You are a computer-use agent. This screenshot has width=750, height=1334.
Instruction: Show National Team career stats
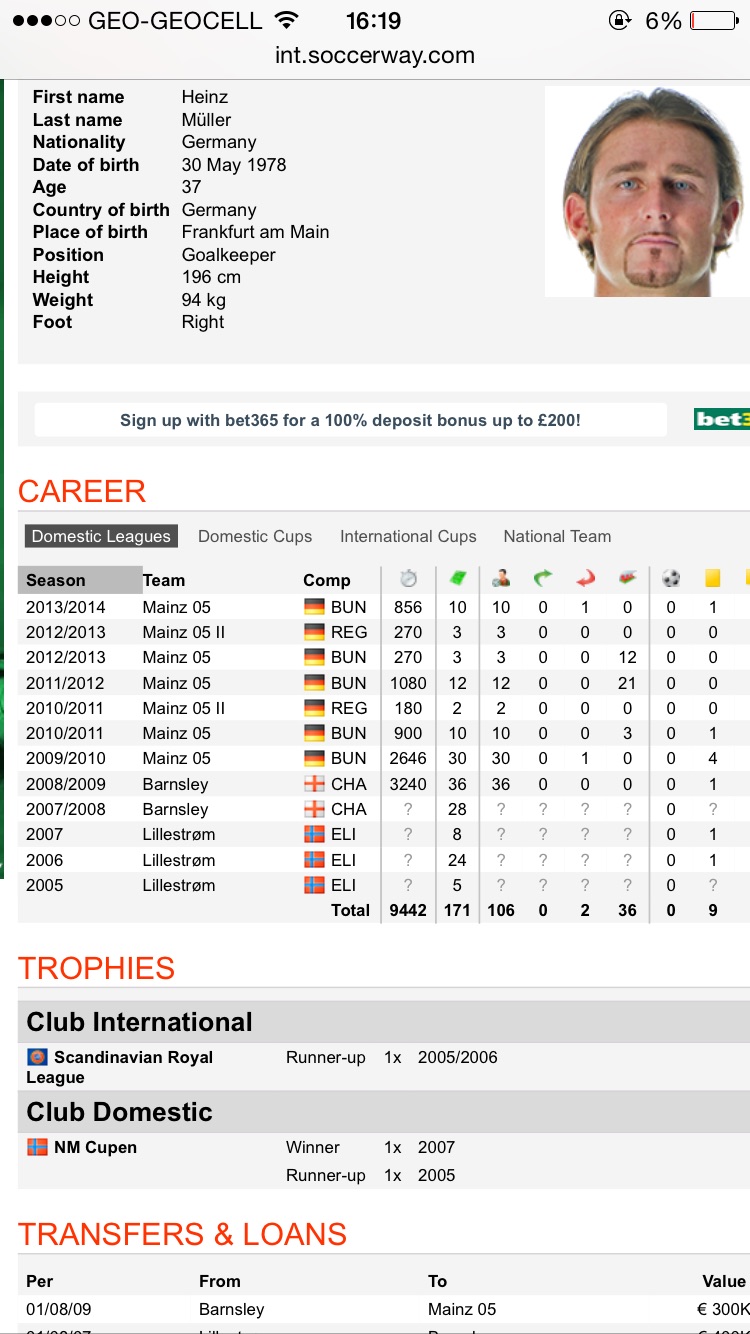[557, 537]
